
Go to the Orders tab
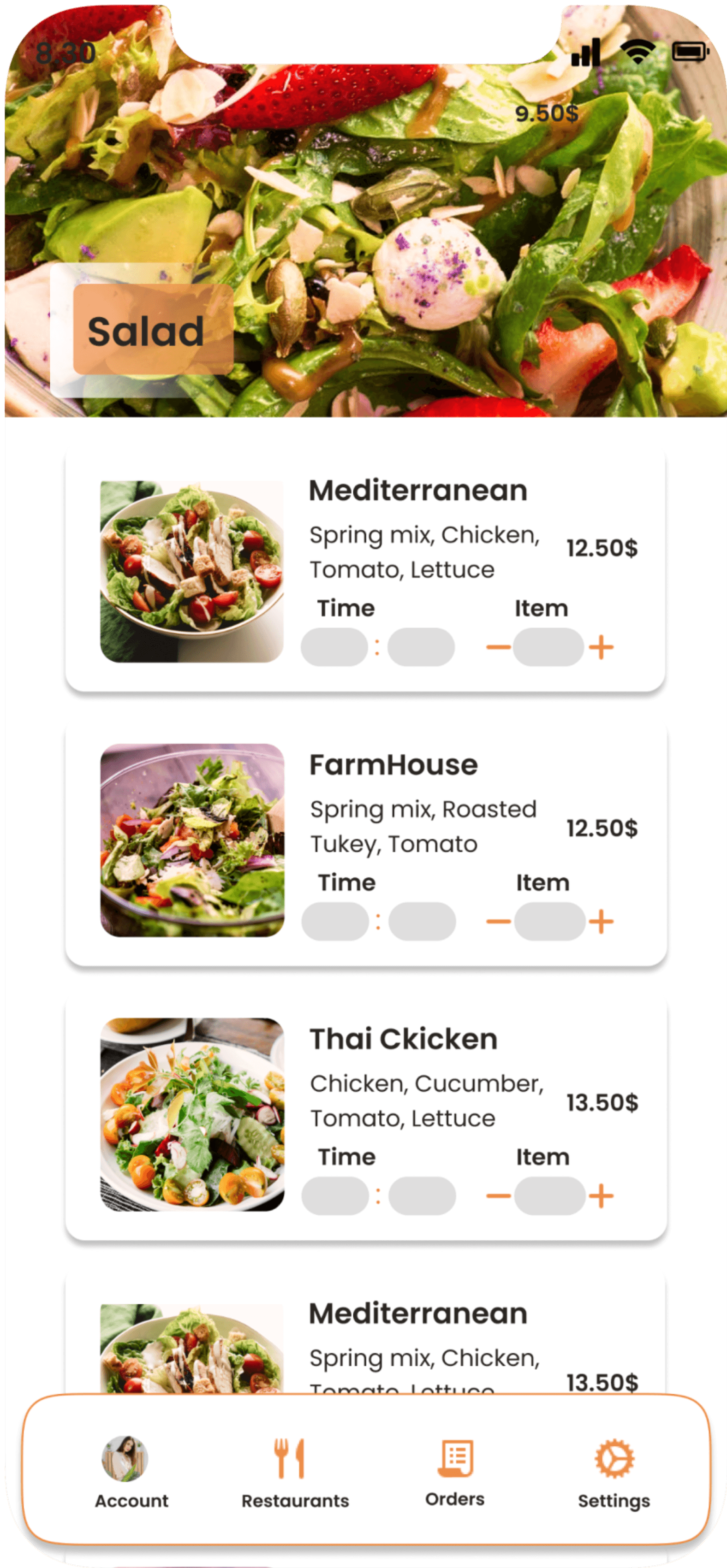(x=455, y=1472)
